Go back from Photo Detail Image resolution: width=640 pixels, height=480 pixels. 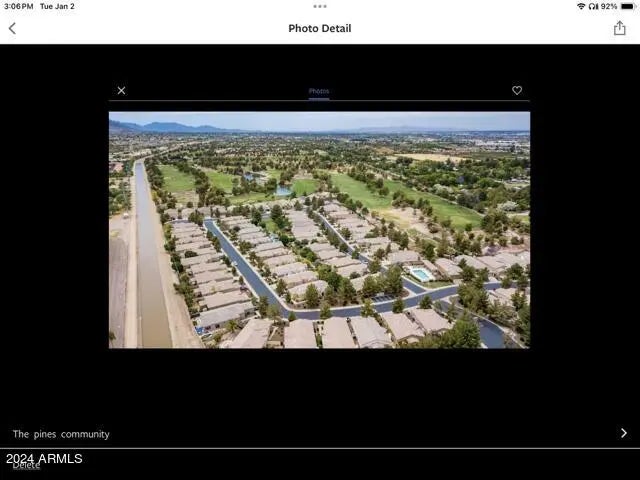tap(12, 28)
